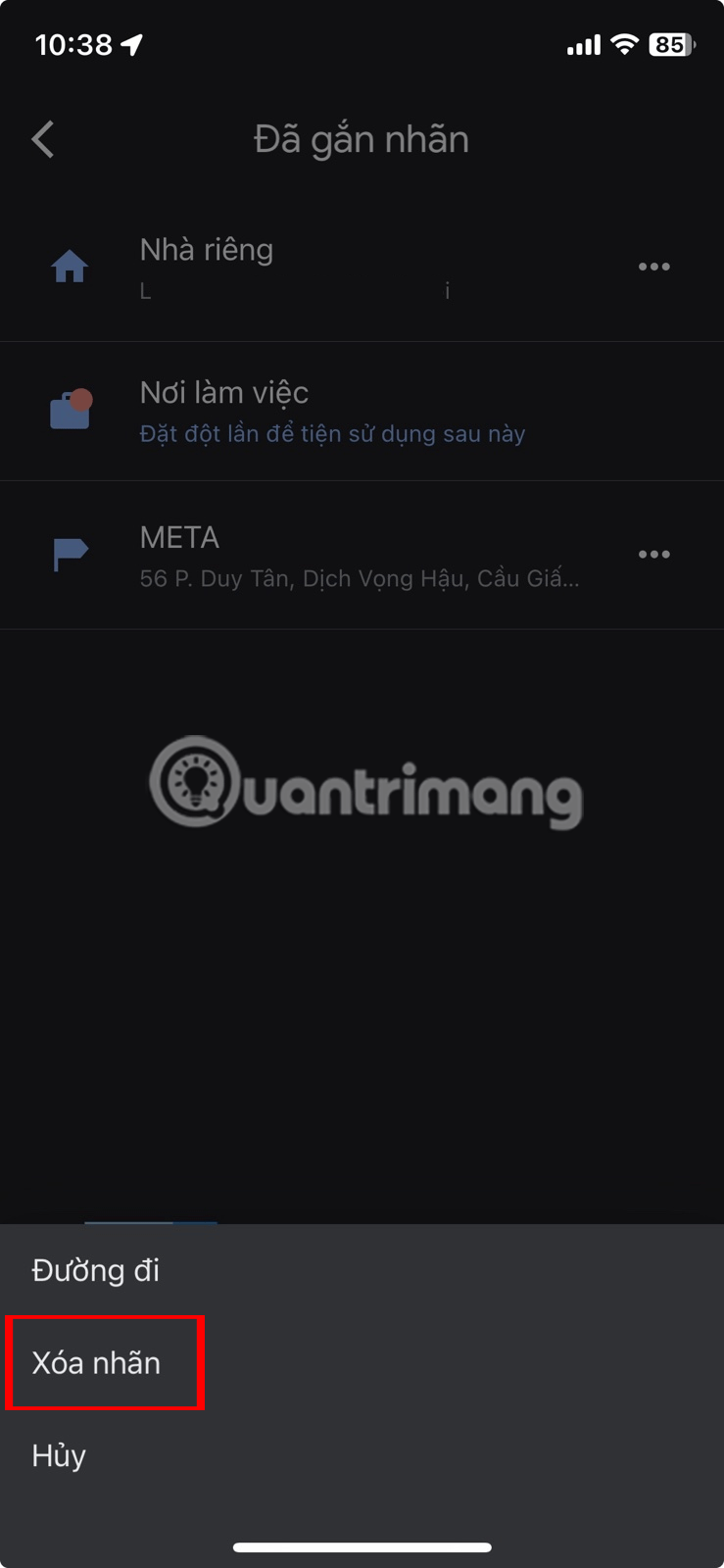724x1568 pixels.
Task: Open options for Nhà riêng
Action: [653, 267]
